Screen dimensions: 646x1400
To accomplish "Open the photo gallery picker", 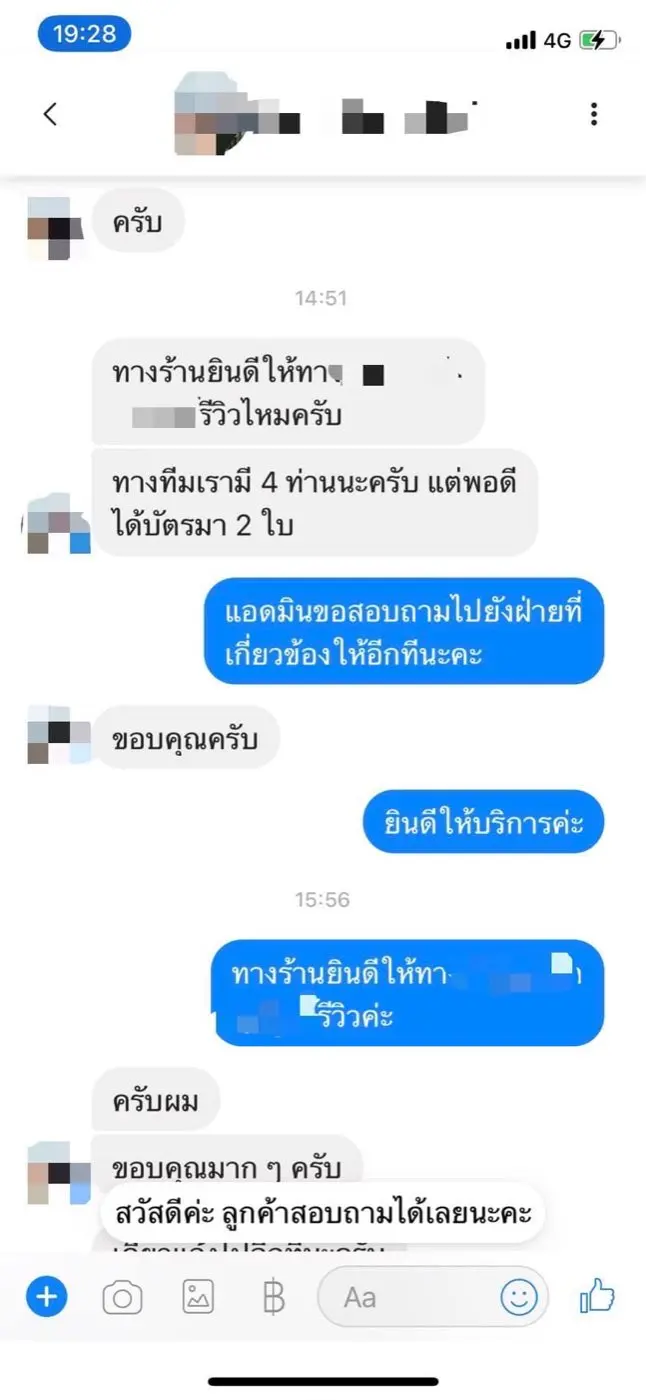I will pyautogui.click(x=198, y=1298).
